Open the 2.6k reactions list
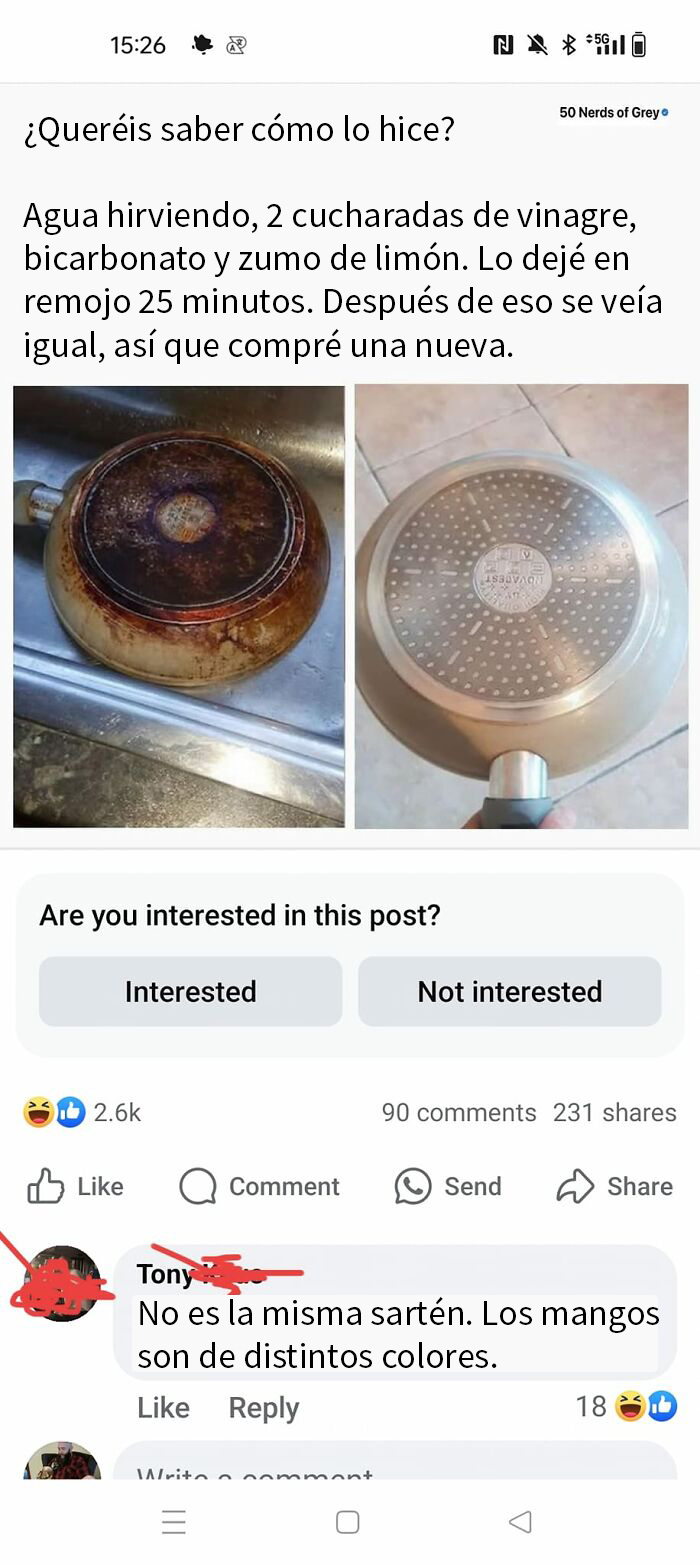Screen dimensions: 700x1565 [x=82, y=1112]
